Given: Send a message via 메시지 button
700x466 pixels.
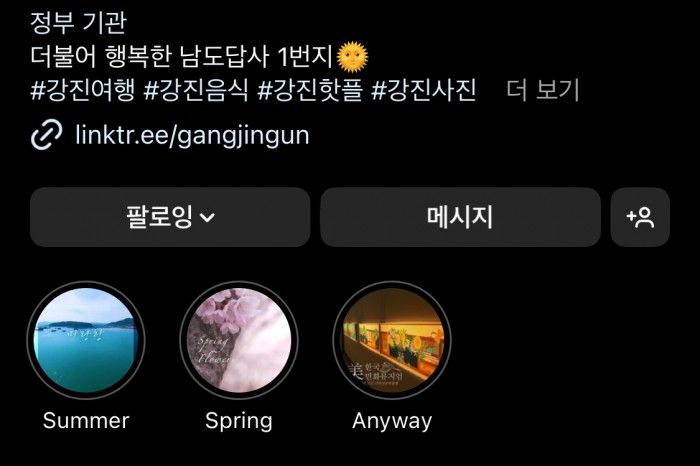Looking at the screenshot, I should [x=460, y=217].
